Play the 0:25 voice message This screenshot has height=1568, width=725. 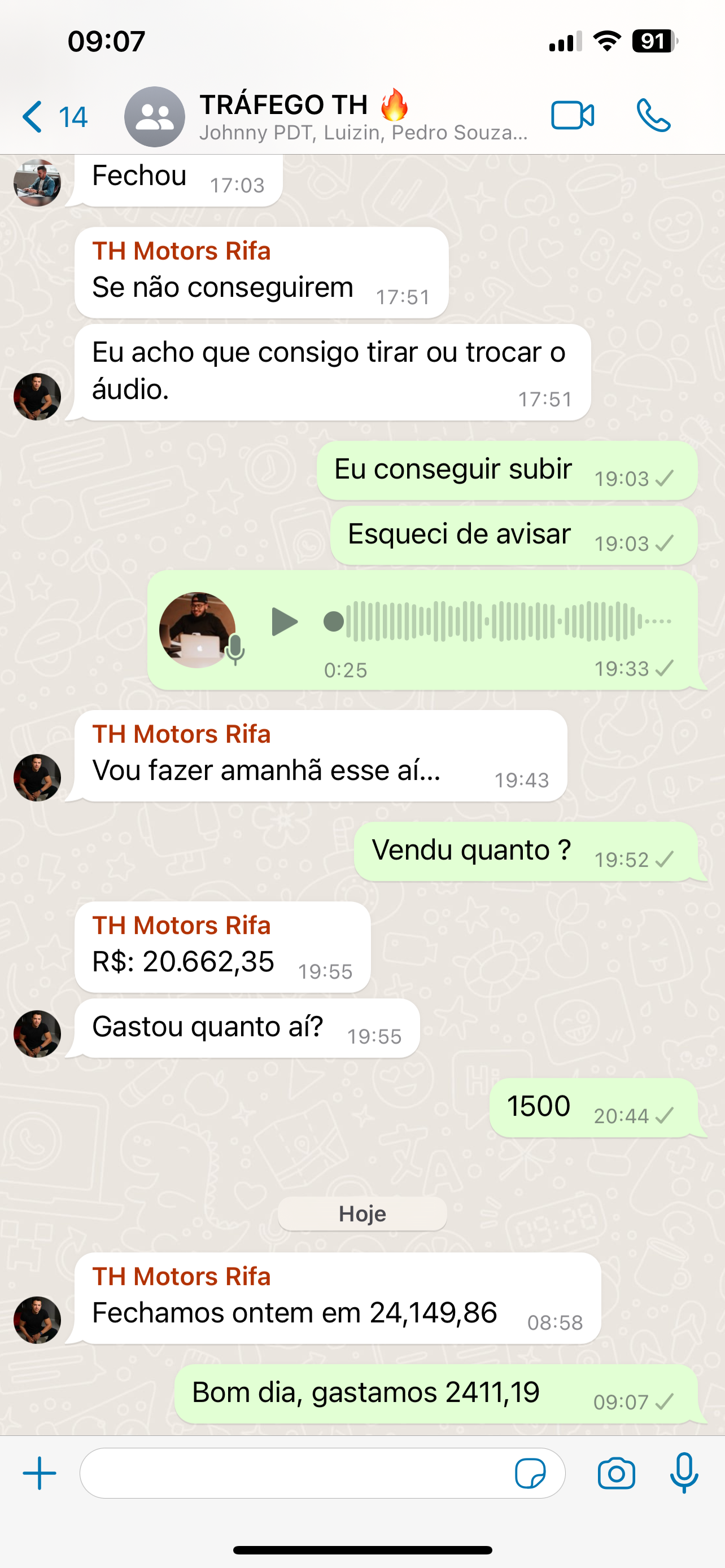click(x=283, y=622)
